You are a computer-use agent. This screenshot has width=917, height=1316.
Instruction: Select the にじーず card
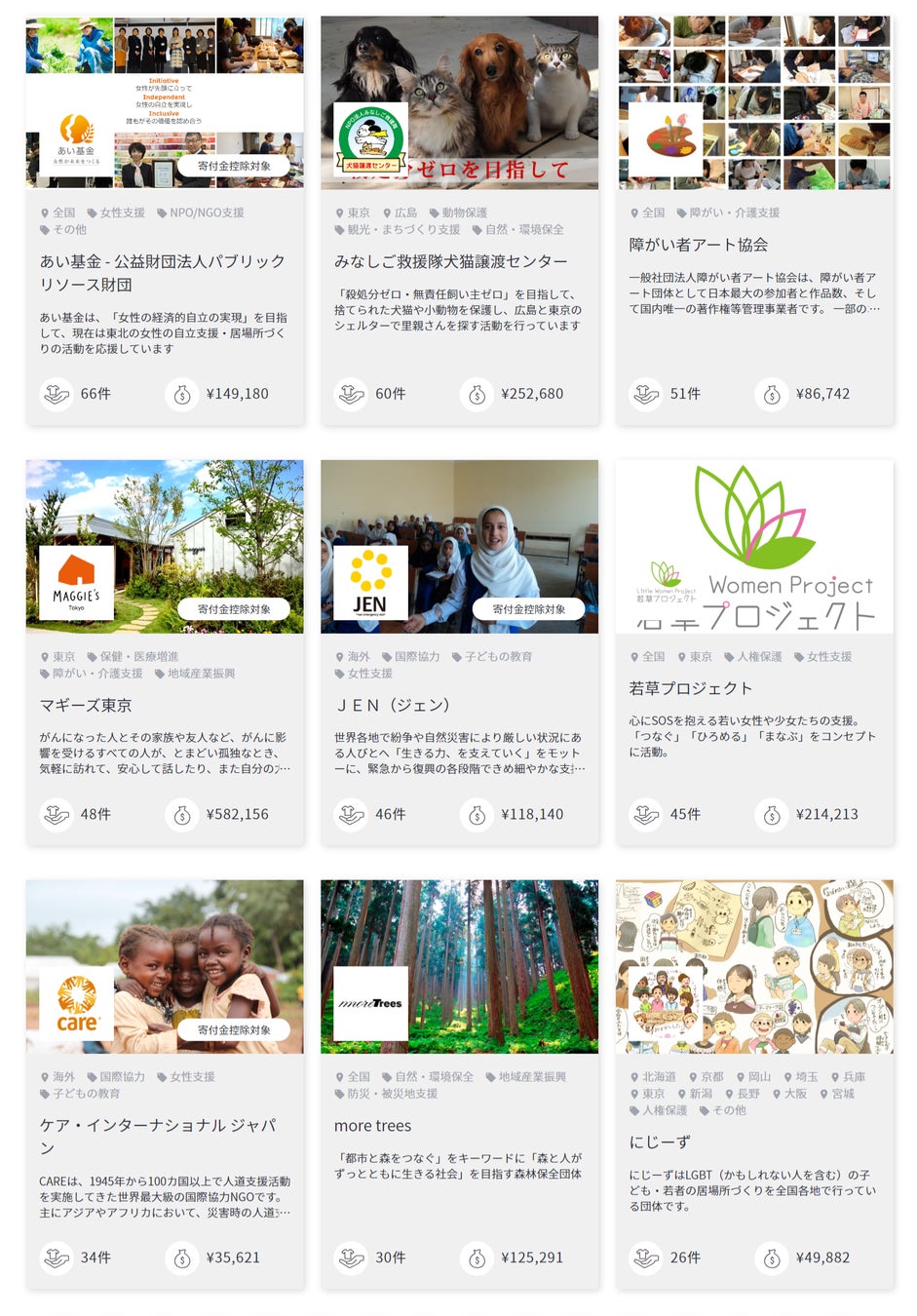coord(659,1142)
